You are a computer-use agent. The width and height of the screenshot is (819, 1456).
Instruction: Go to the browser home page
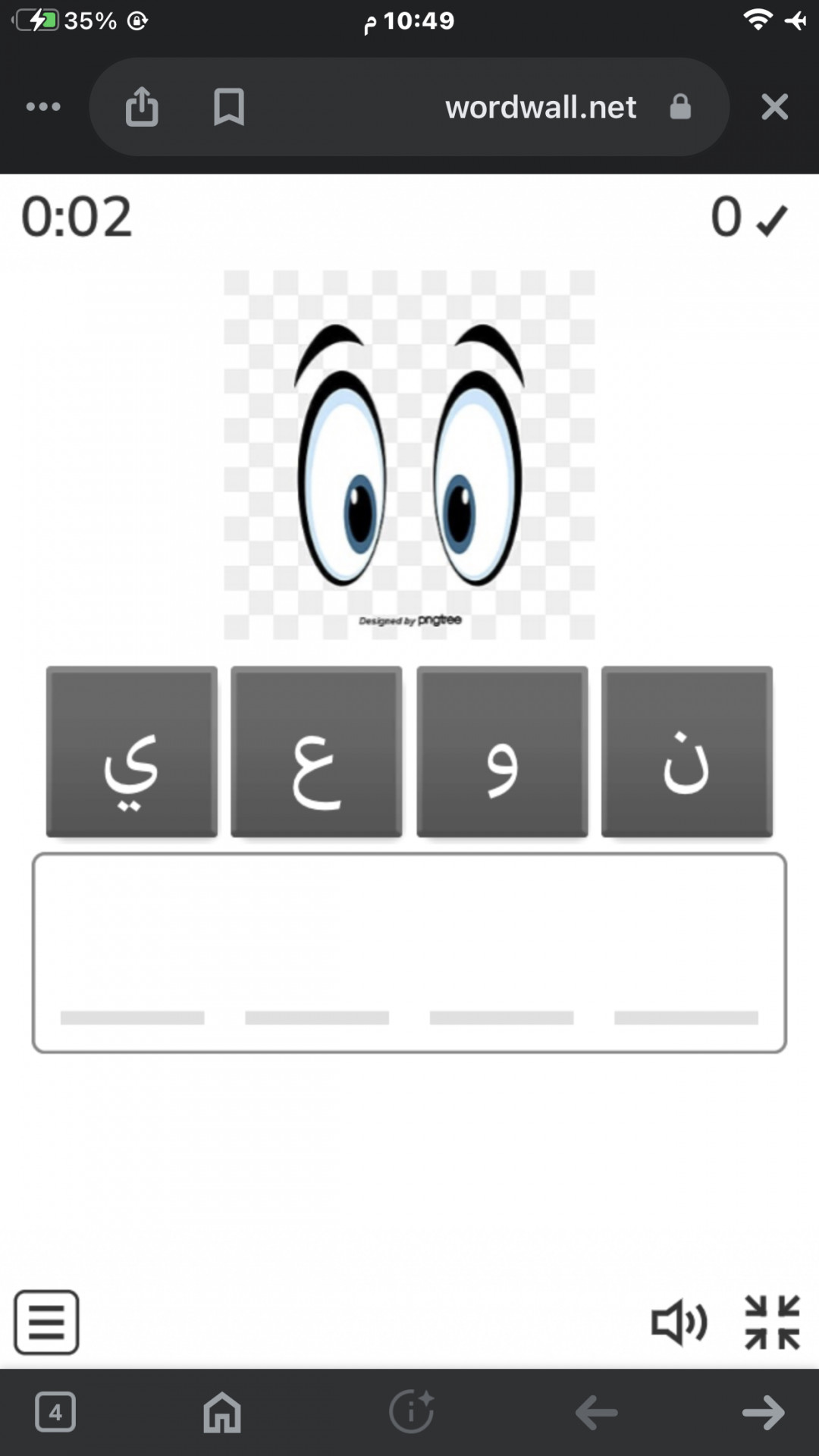(222, 1412)
